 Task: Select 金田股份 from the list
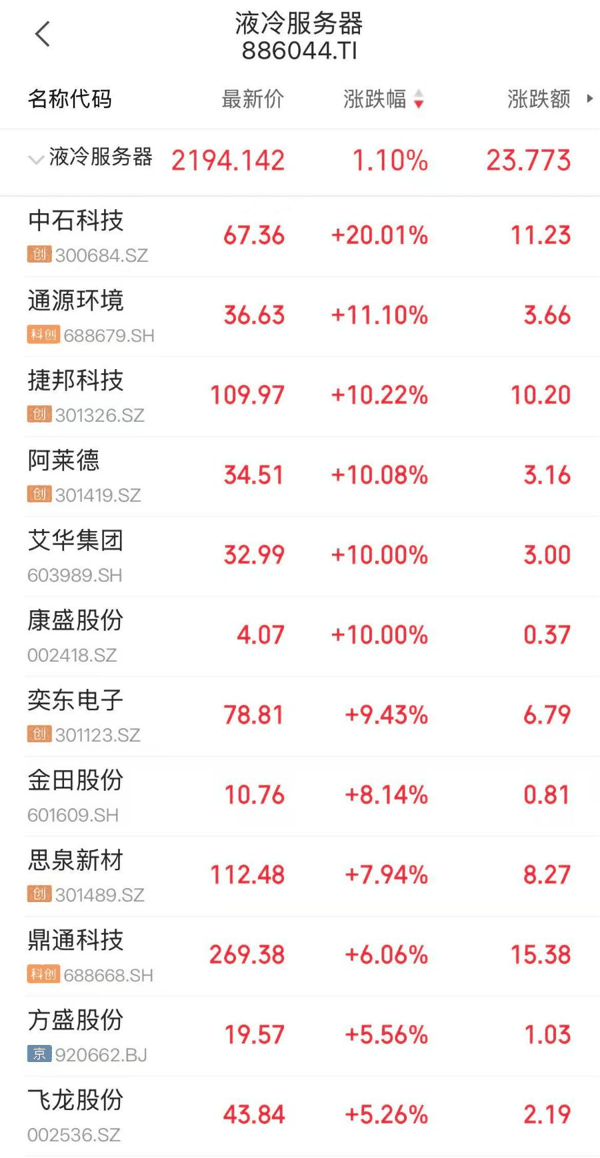(x=300, y=795)
